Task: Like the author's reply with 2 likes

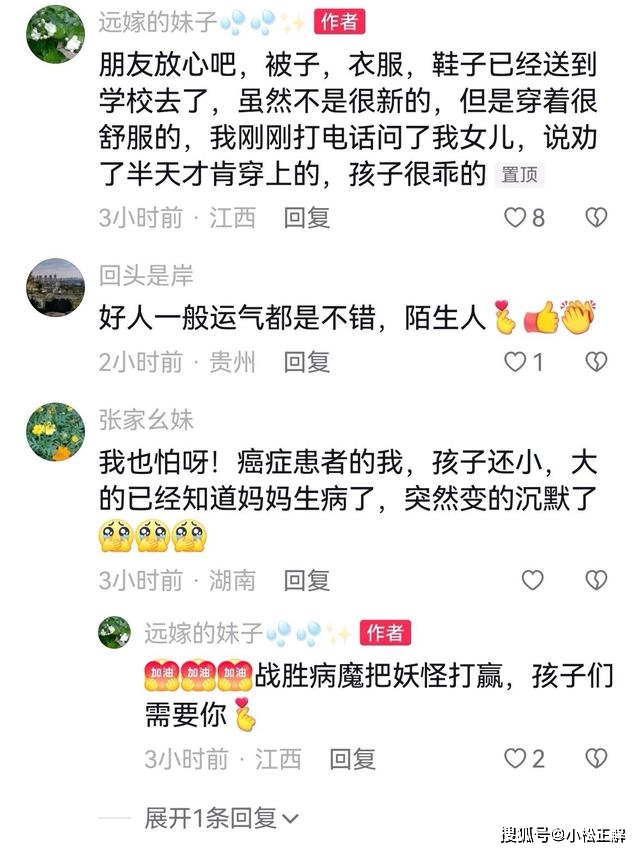Action: coord(515,759)
